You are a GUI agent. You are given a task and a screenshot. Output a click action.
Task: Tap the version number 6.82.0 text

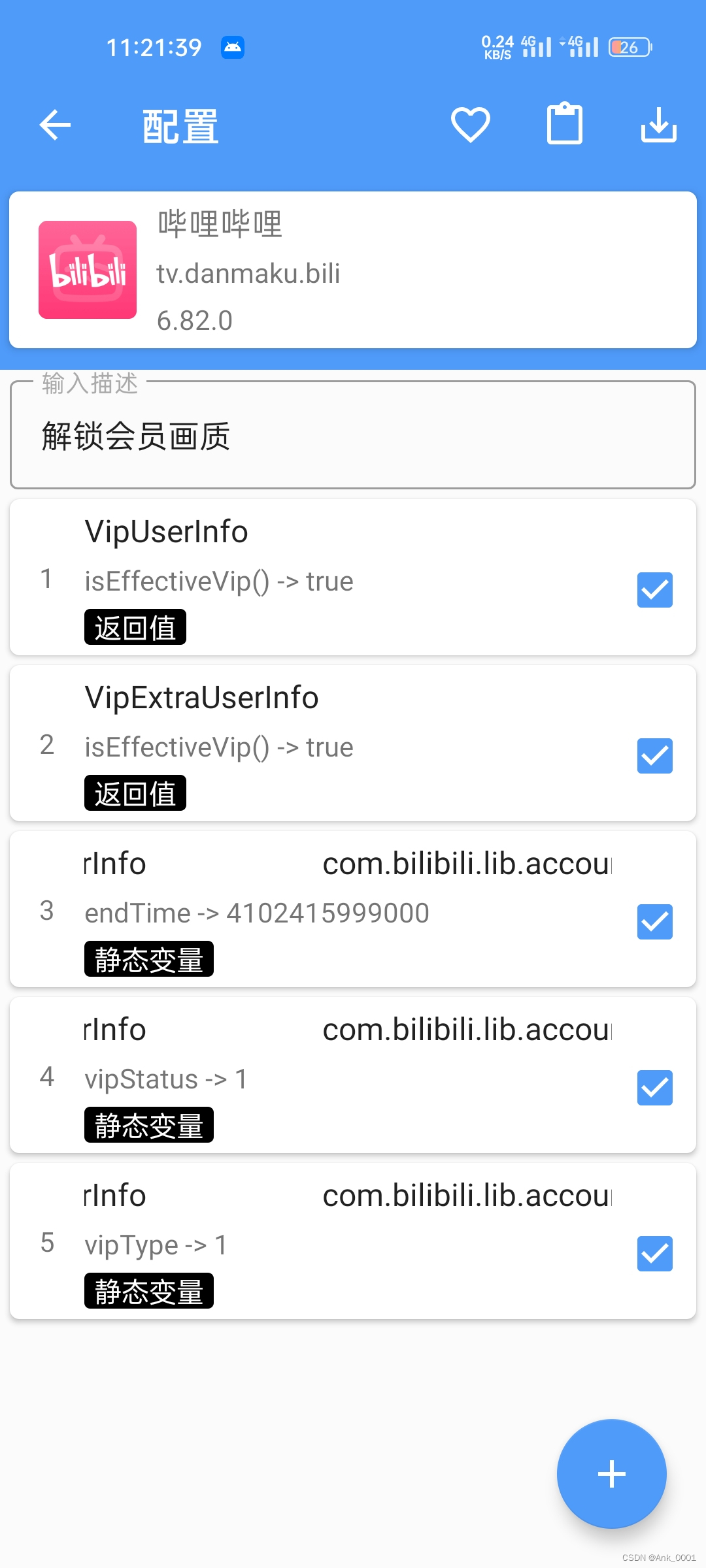point(194,320)
